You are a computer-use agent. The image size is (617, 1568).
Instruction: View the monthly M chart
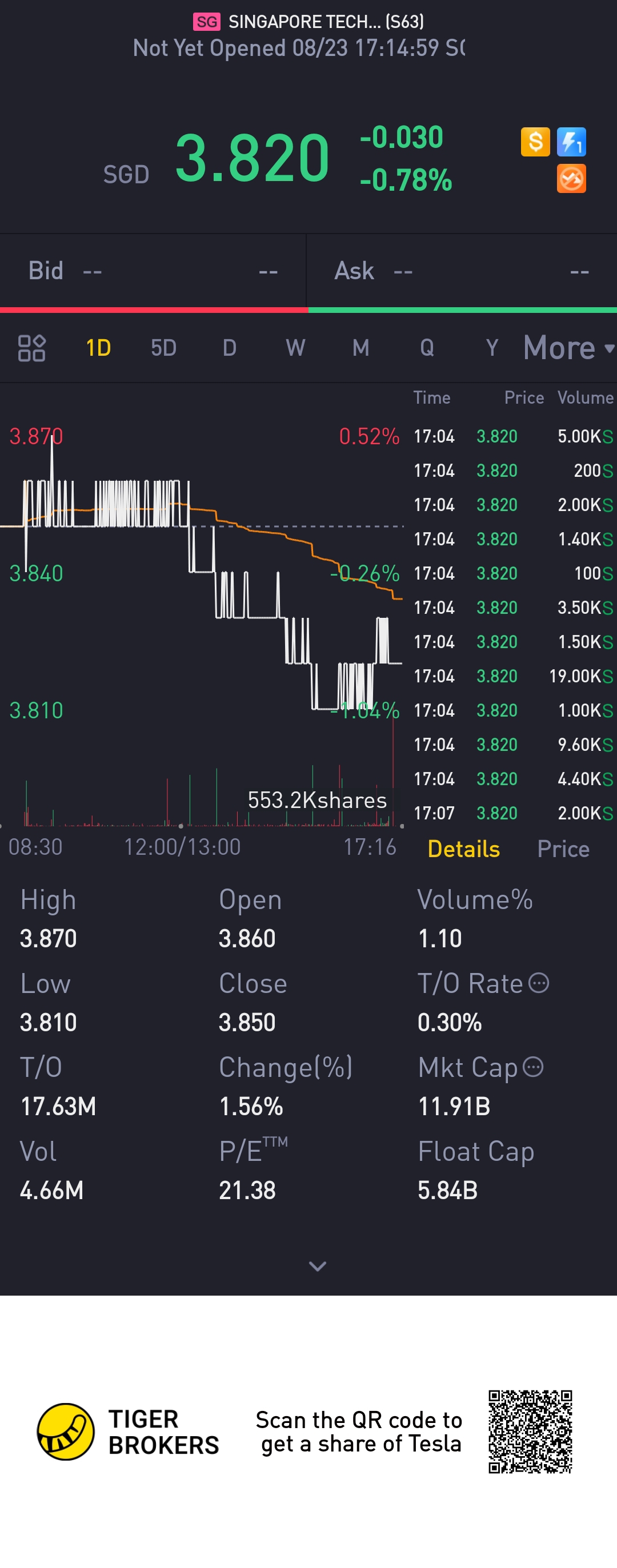point(360,348)
